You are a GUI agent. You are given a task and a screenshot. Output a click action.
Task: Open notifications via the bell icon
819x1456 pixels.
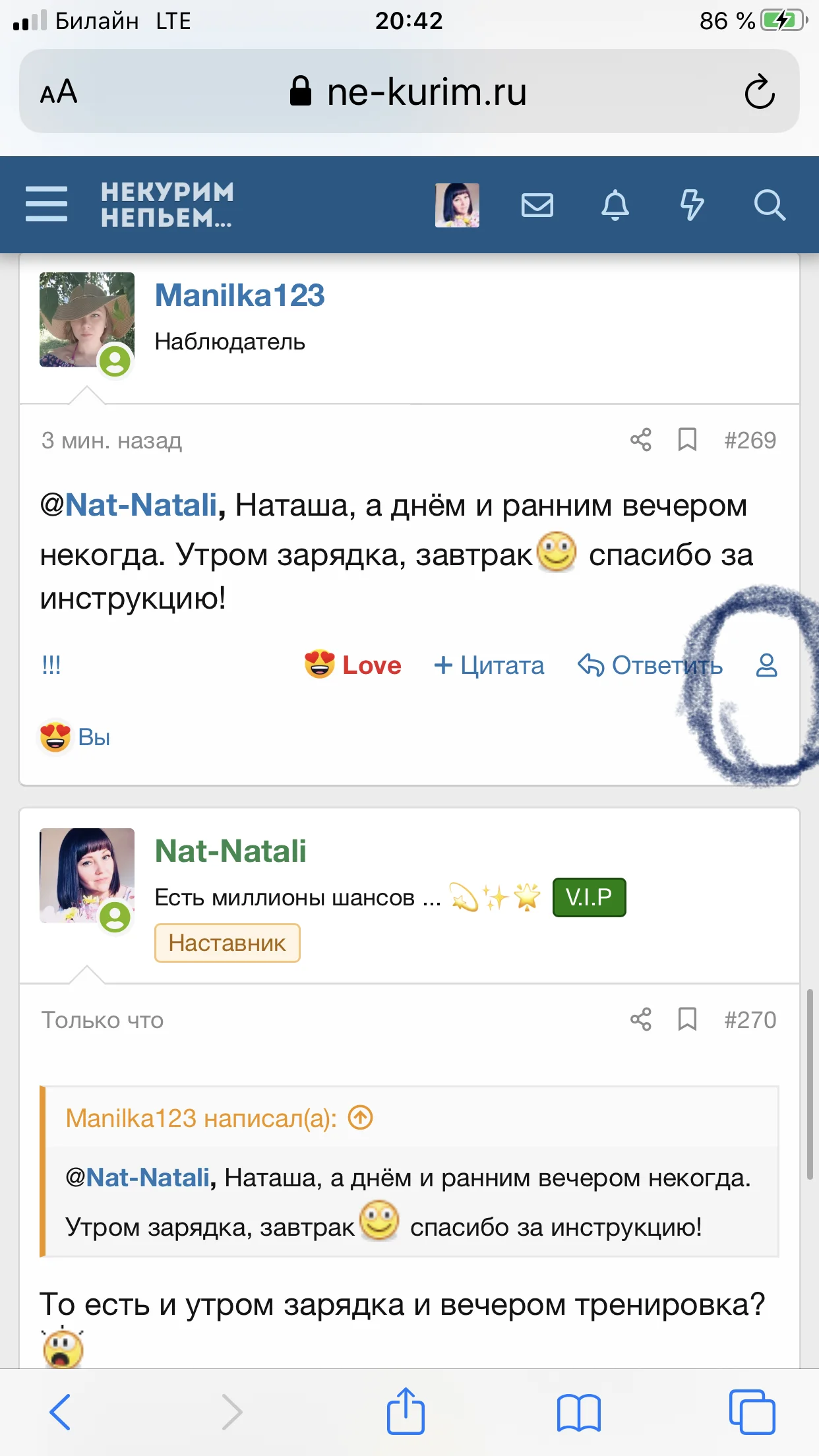[x=615, y=205]
